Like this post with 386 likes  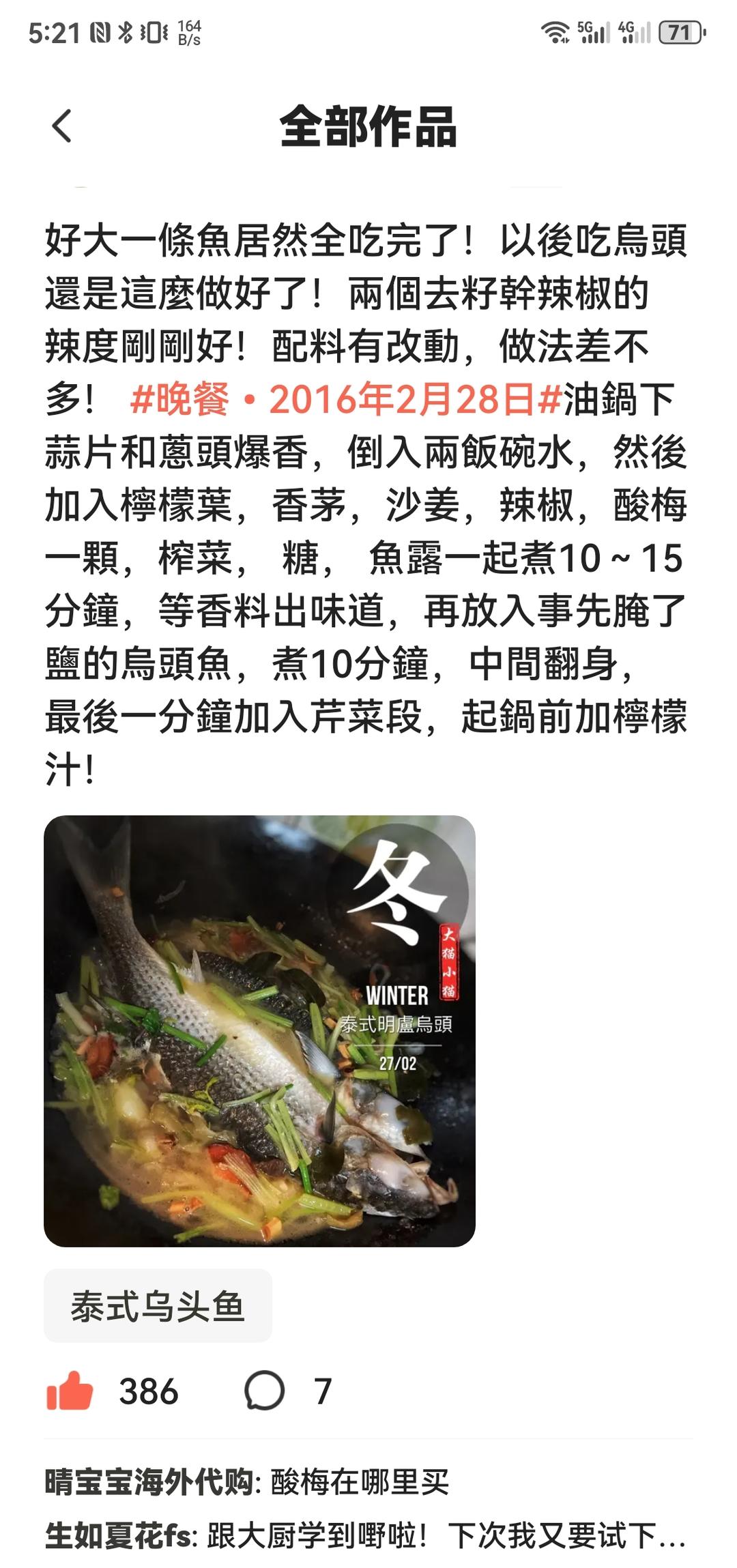70,1391
